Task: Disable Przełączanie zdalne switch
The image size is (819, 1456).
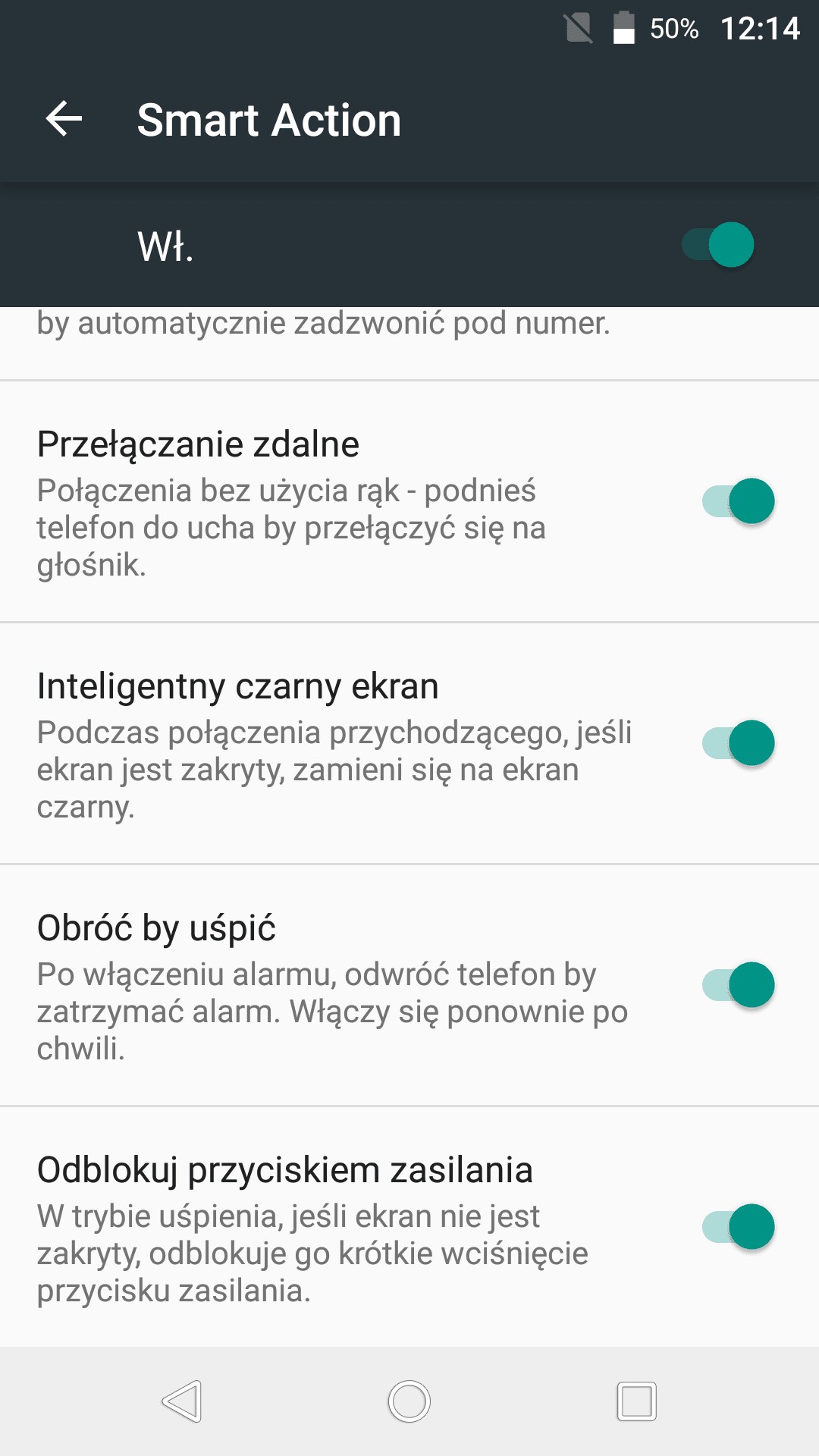Action: (x=738, y=501)
